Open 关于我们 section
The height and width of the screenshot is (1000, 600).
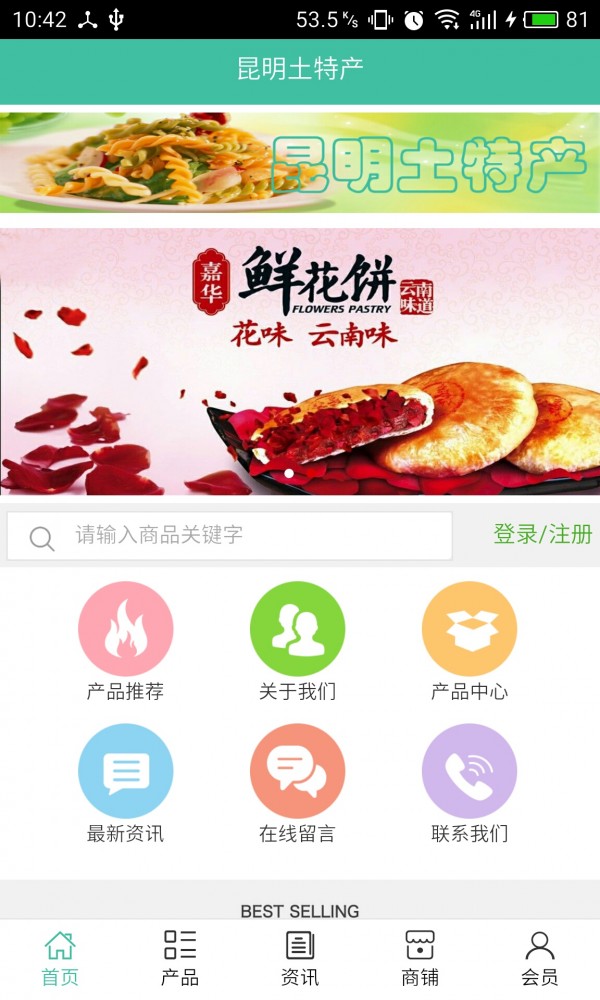pos(297,629)
